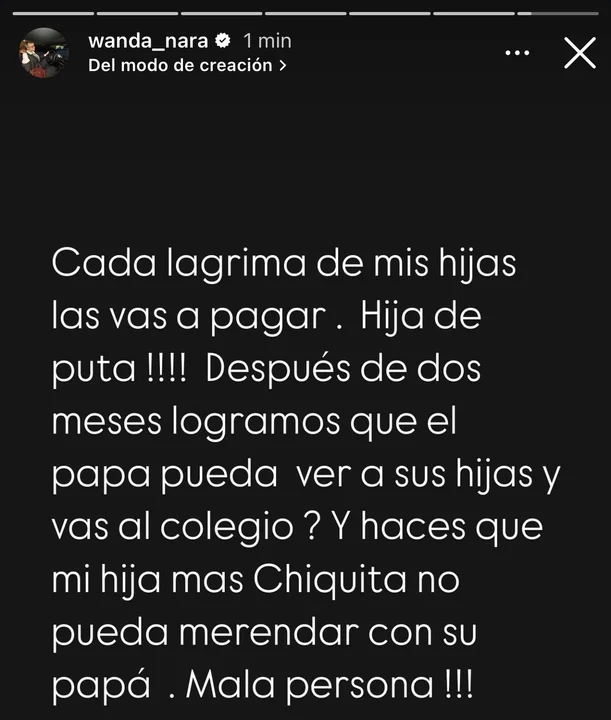Open the story poster's profile picture
611x720 pixels.
(x=44, y=53)
